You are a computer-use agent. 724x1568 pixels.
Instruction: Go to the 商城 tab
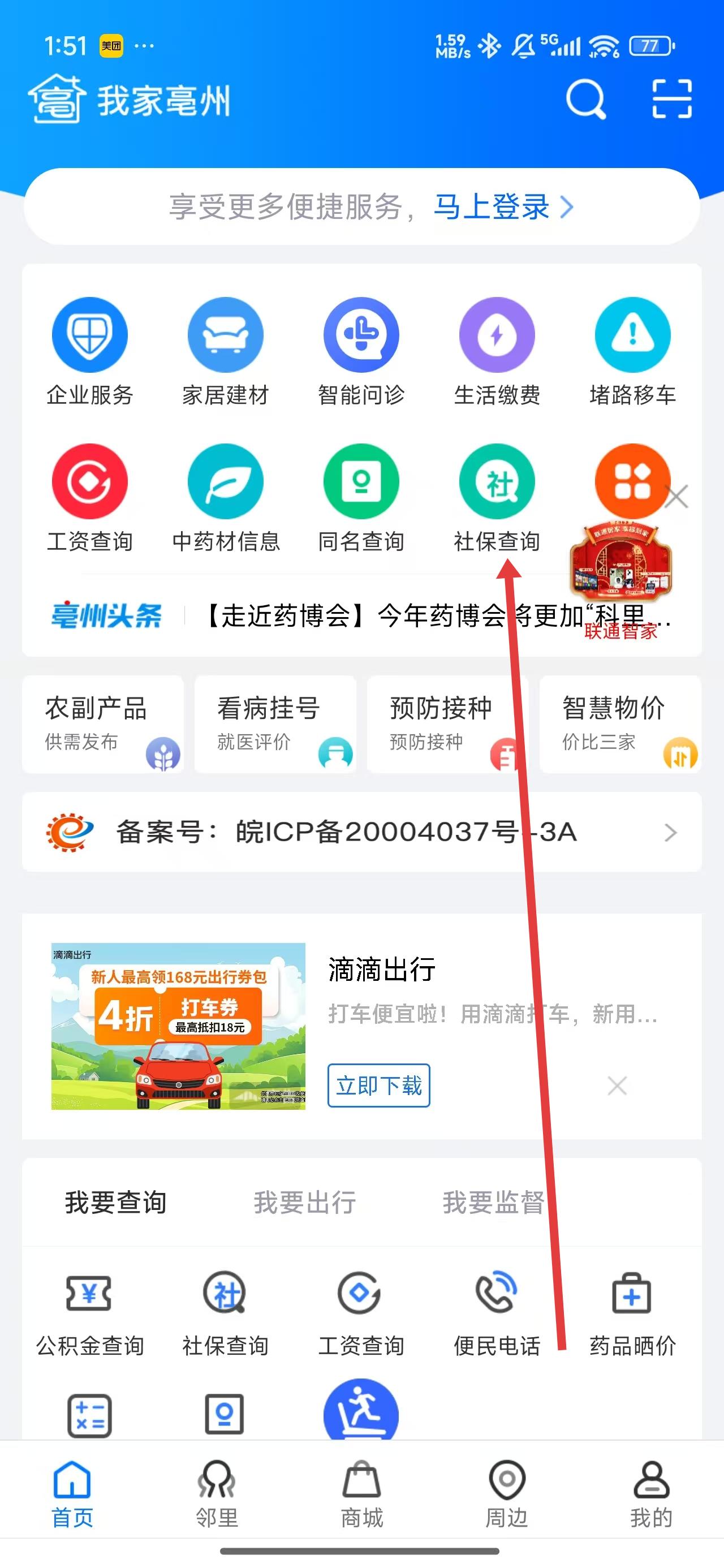click(x=361, y=1494)
